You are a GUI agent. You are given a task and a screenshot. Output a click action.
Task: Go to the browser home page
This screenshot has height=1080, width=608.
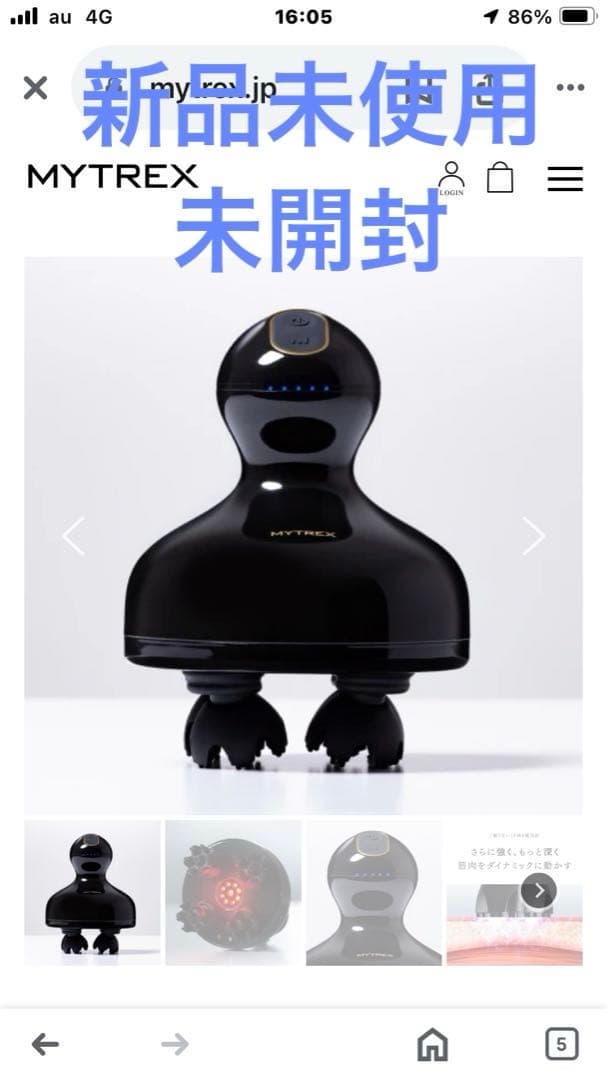tap(432, 1045)
